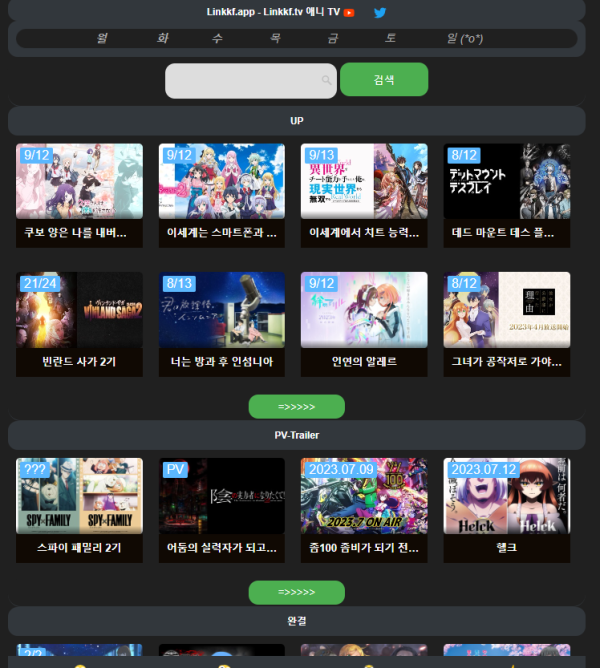The image size is (600, 668).
Task: Select the 월 weekday tab
Action: coord(102,39)
